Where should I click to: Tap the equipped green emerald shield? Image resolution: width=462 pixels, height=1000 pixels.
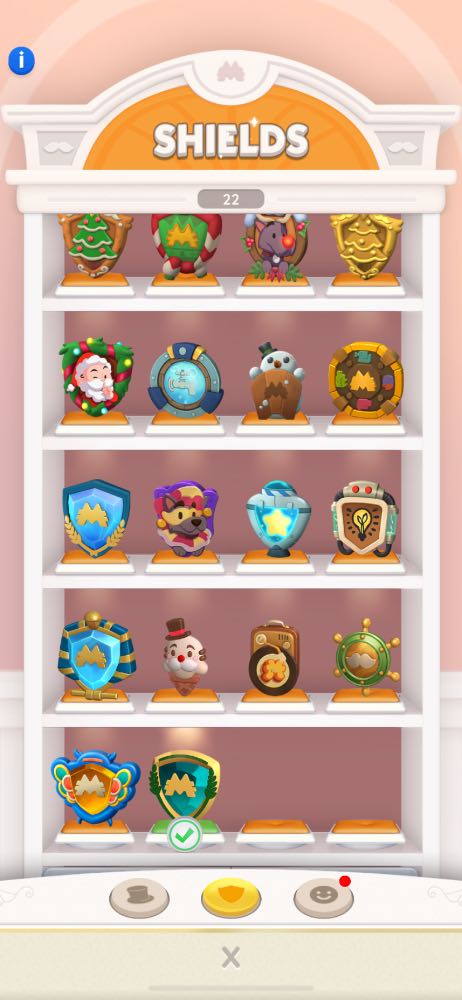[x=185, y=788]
